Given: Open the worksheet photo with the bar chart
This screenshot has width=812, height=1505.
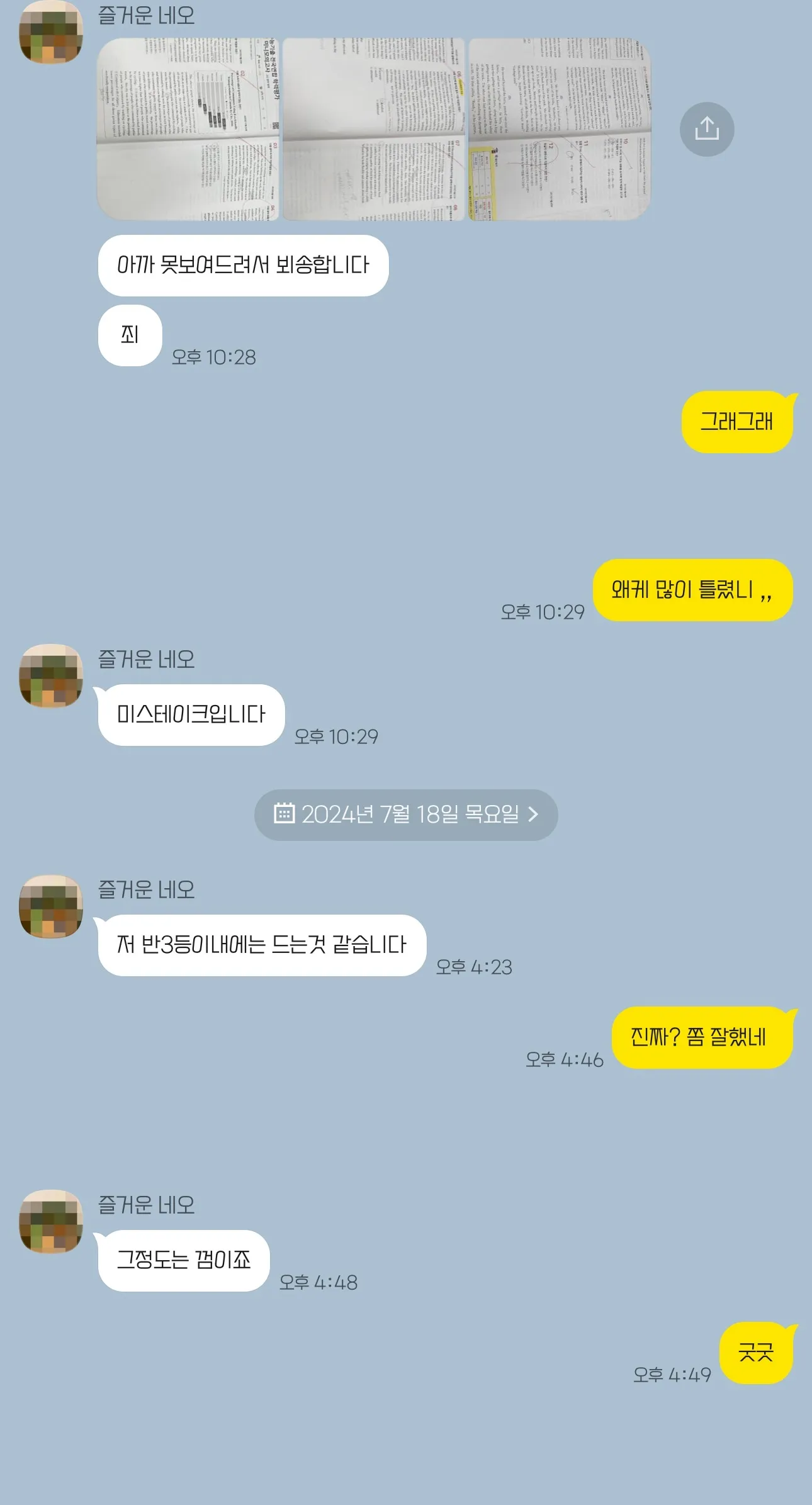Looking at the screenshot, I should click(188, 129).
